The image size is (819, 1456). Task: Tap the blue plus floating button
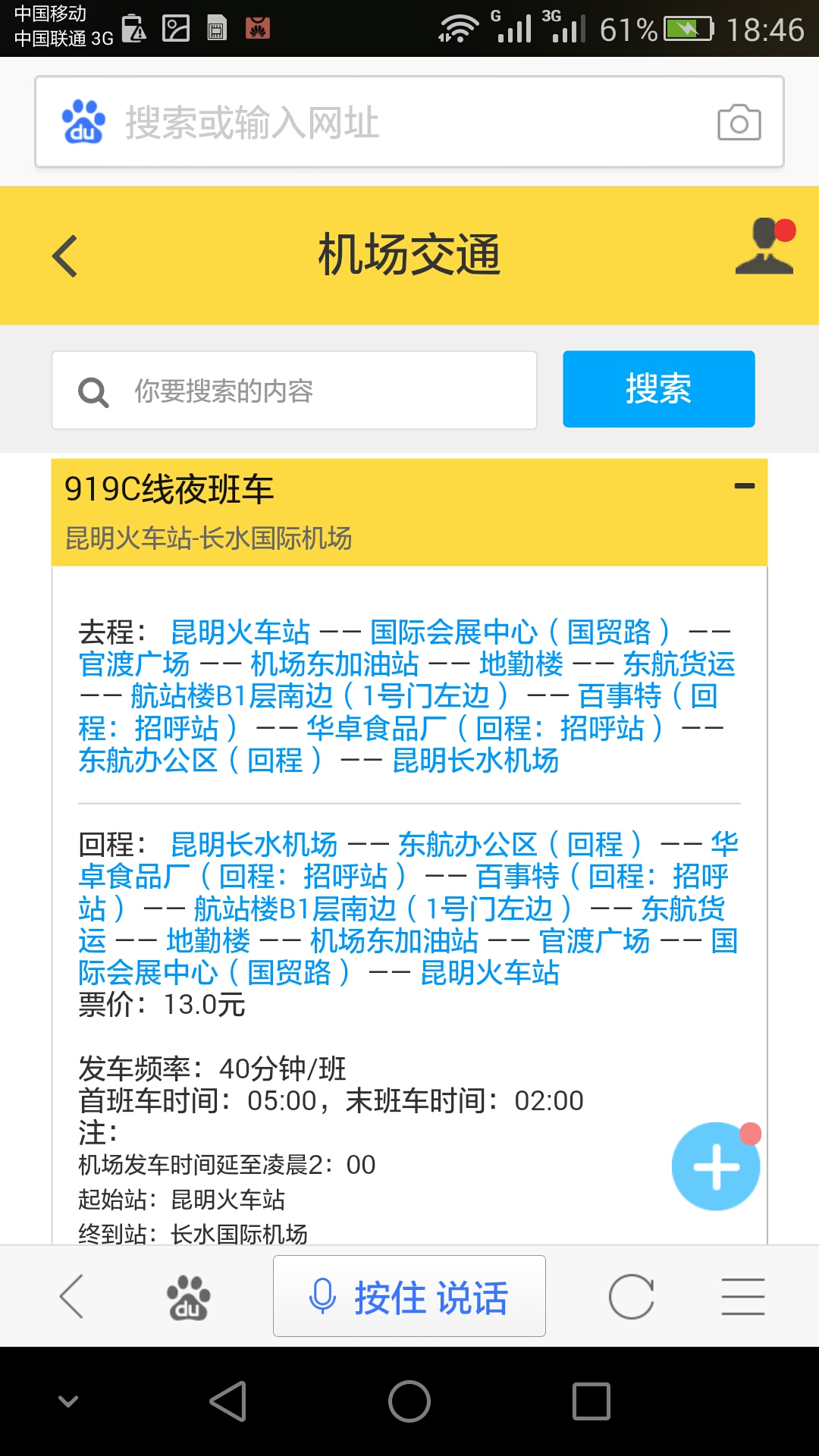click(x=715, y=1166)
